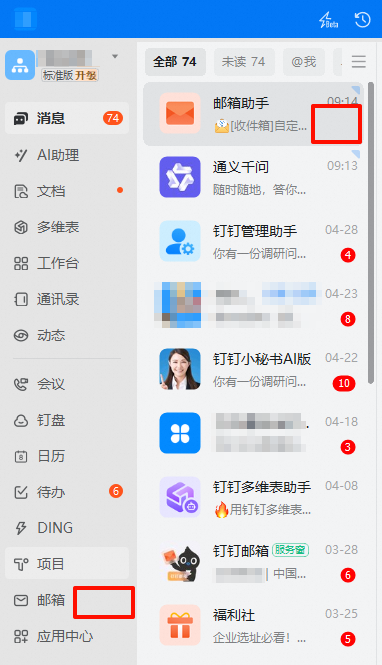Image resolution: width=382 pixels, height=665 pixels.
Task: Select the 全部 74 filter tab
Action: click(x=175, y=62)
